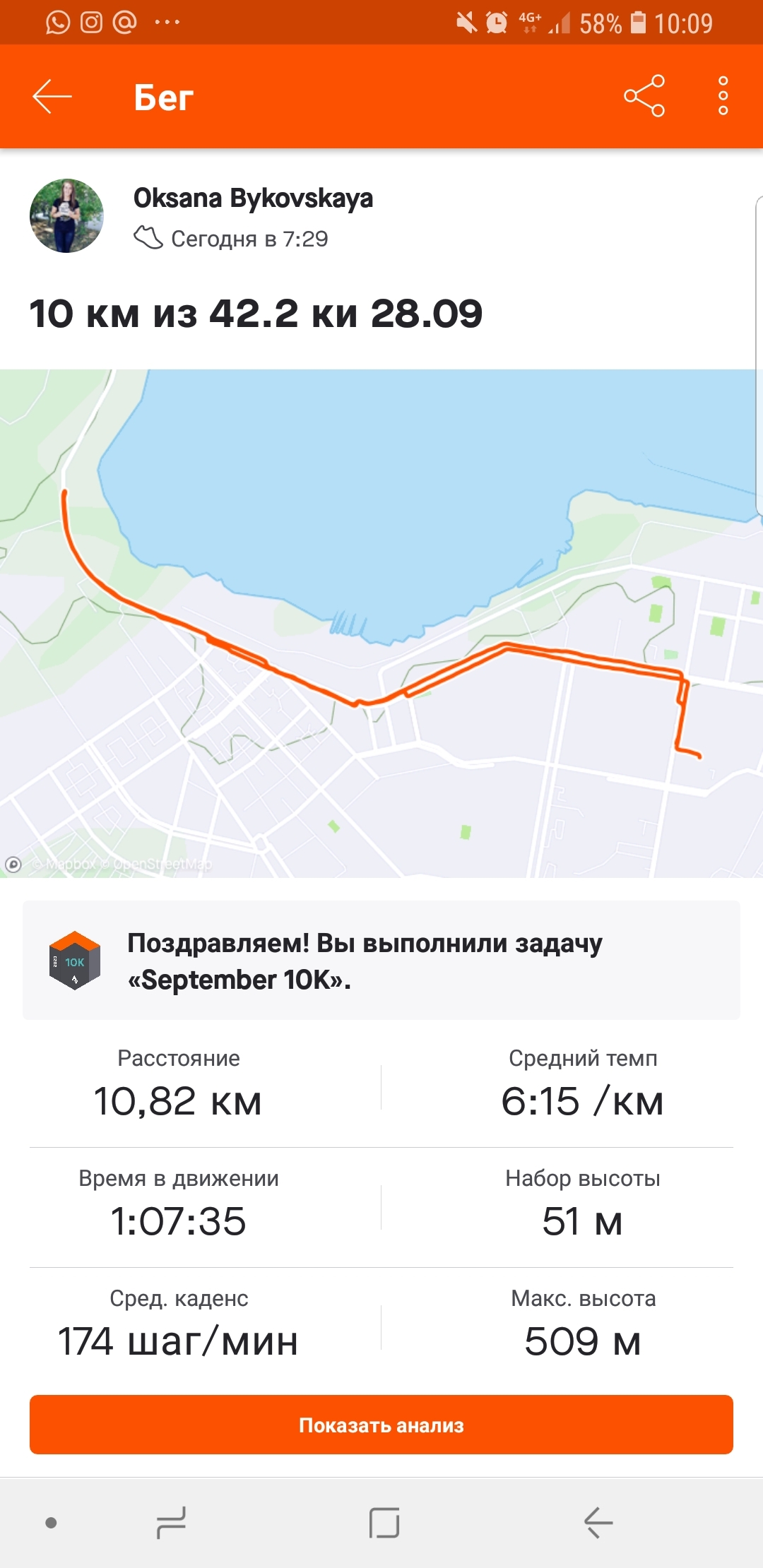Go back using the top arrow
The height and width of the screenshot is (1568, 763).
52,97
